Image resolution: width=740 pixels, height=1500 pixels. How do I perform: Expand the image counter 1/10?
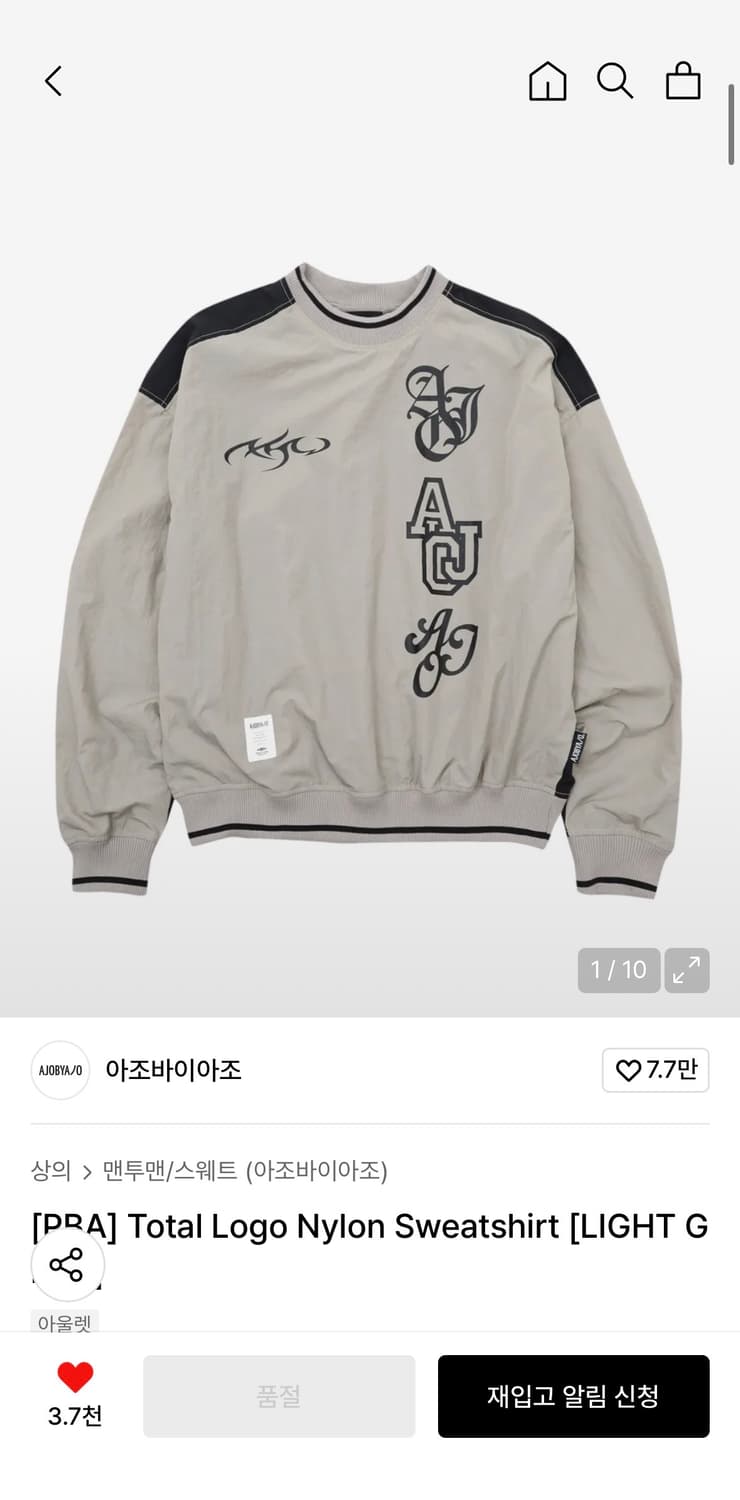[x=618, y=970]
